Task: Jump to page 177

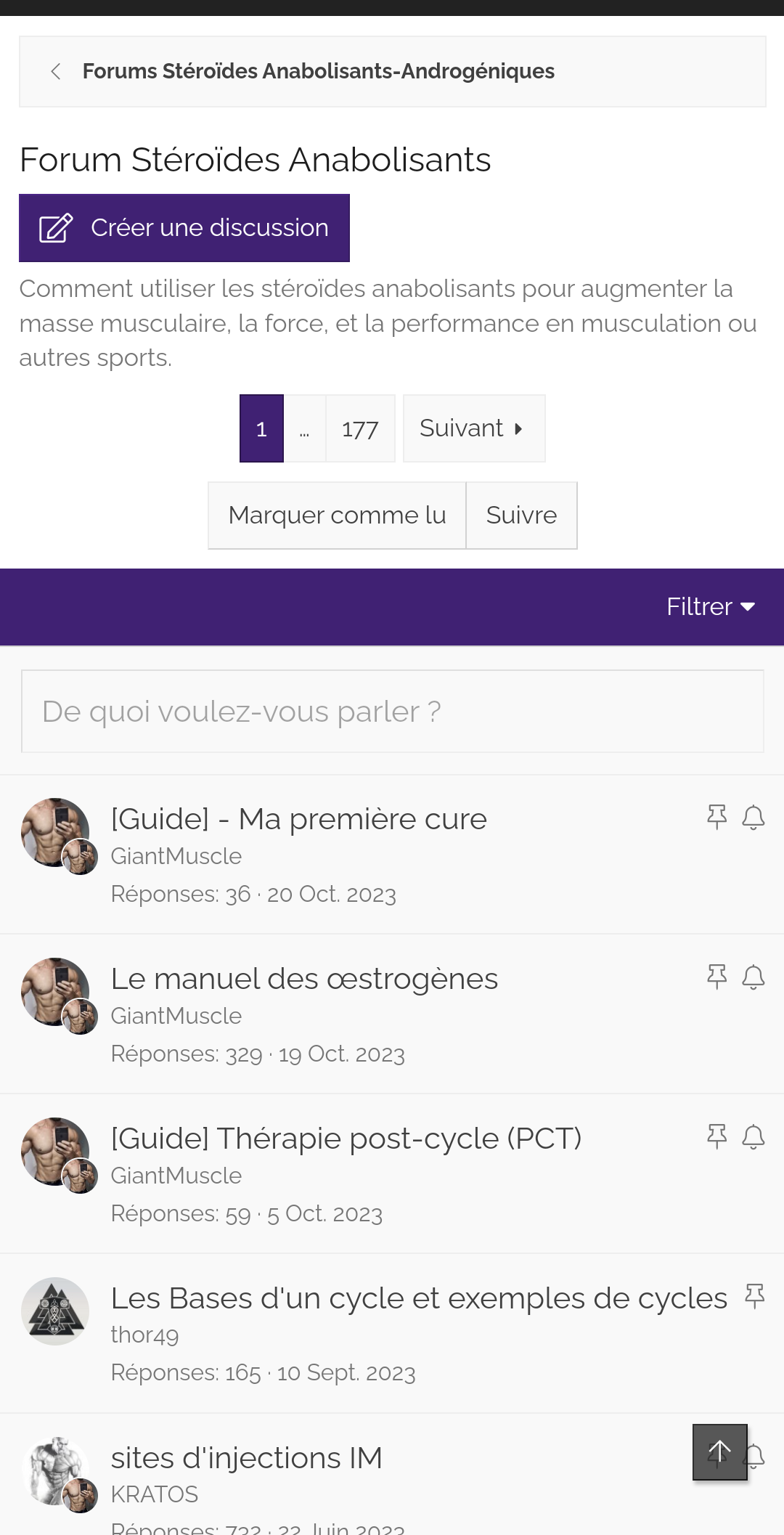Action: [x=360, y=428]
